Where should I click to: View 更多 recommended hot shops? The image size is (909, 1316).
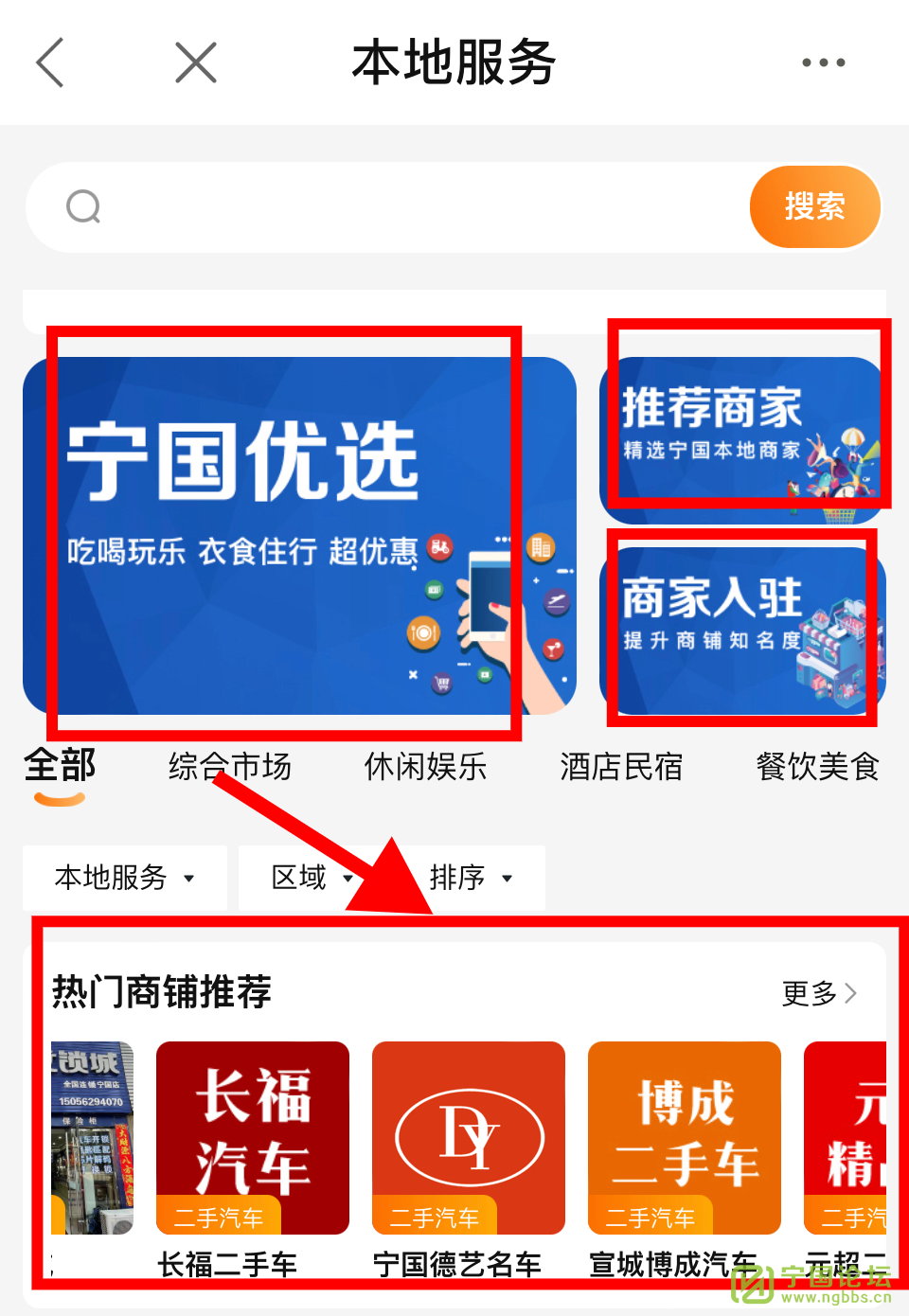[x=819, y=993]
